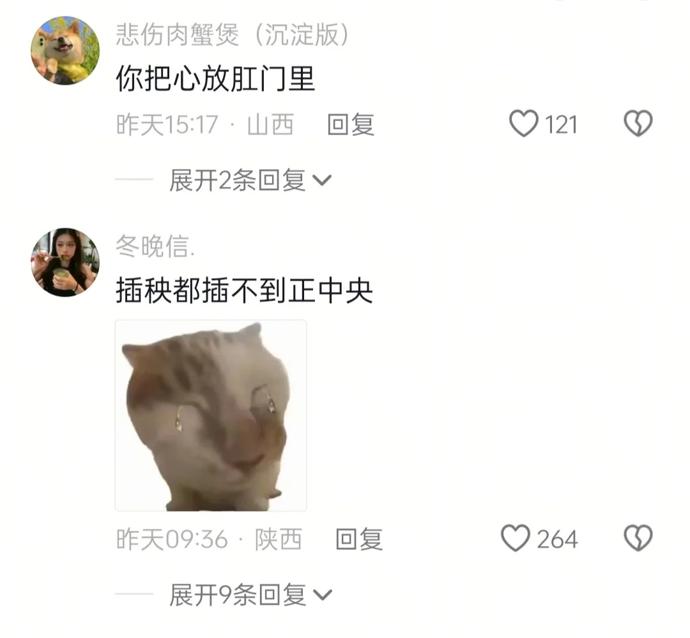Expand 展开9条回复 replies
This screenshot has width=690, height=638.
coord(250,595)
